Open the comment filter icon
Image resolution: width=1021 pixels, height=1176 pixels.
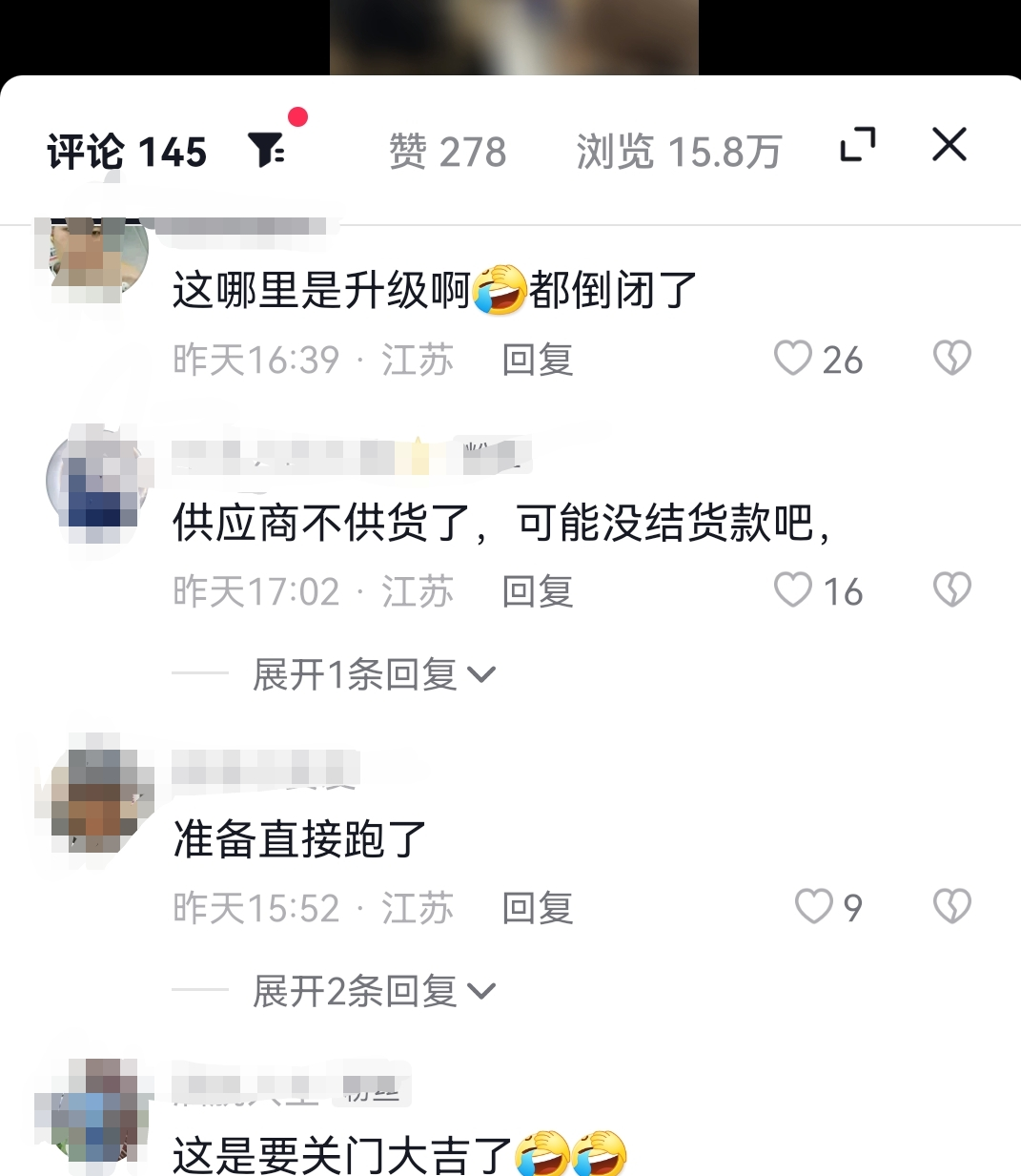267,150
